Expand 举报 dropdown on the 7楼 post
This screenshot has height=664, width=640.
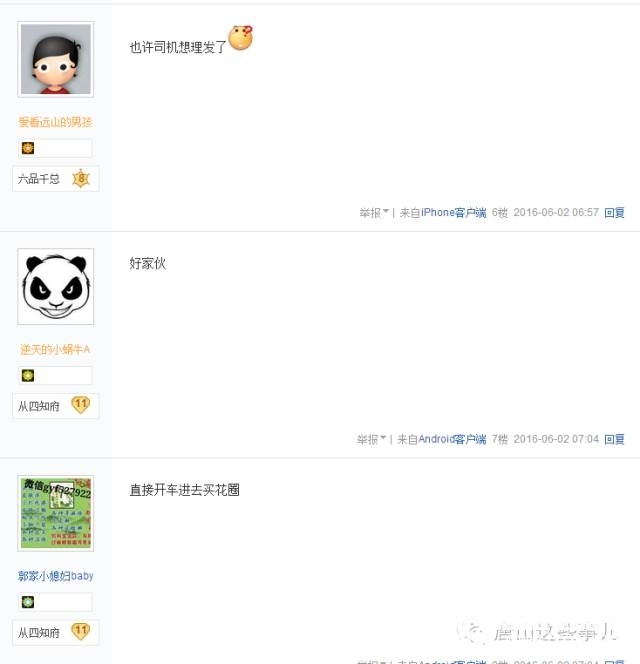(x=371, y=440)
